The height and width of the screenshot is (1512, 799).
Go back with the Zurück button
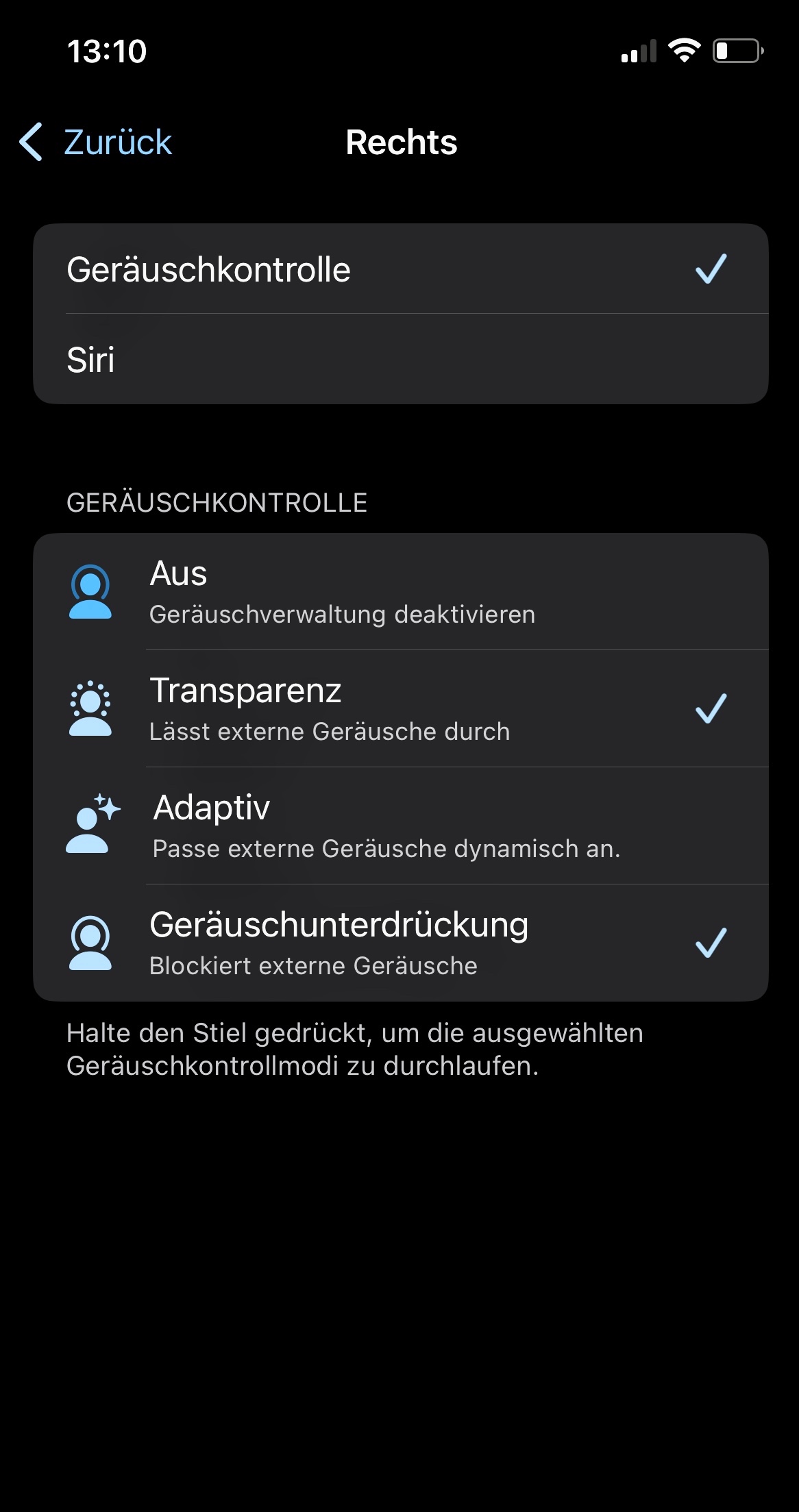[x=96, y=142]
